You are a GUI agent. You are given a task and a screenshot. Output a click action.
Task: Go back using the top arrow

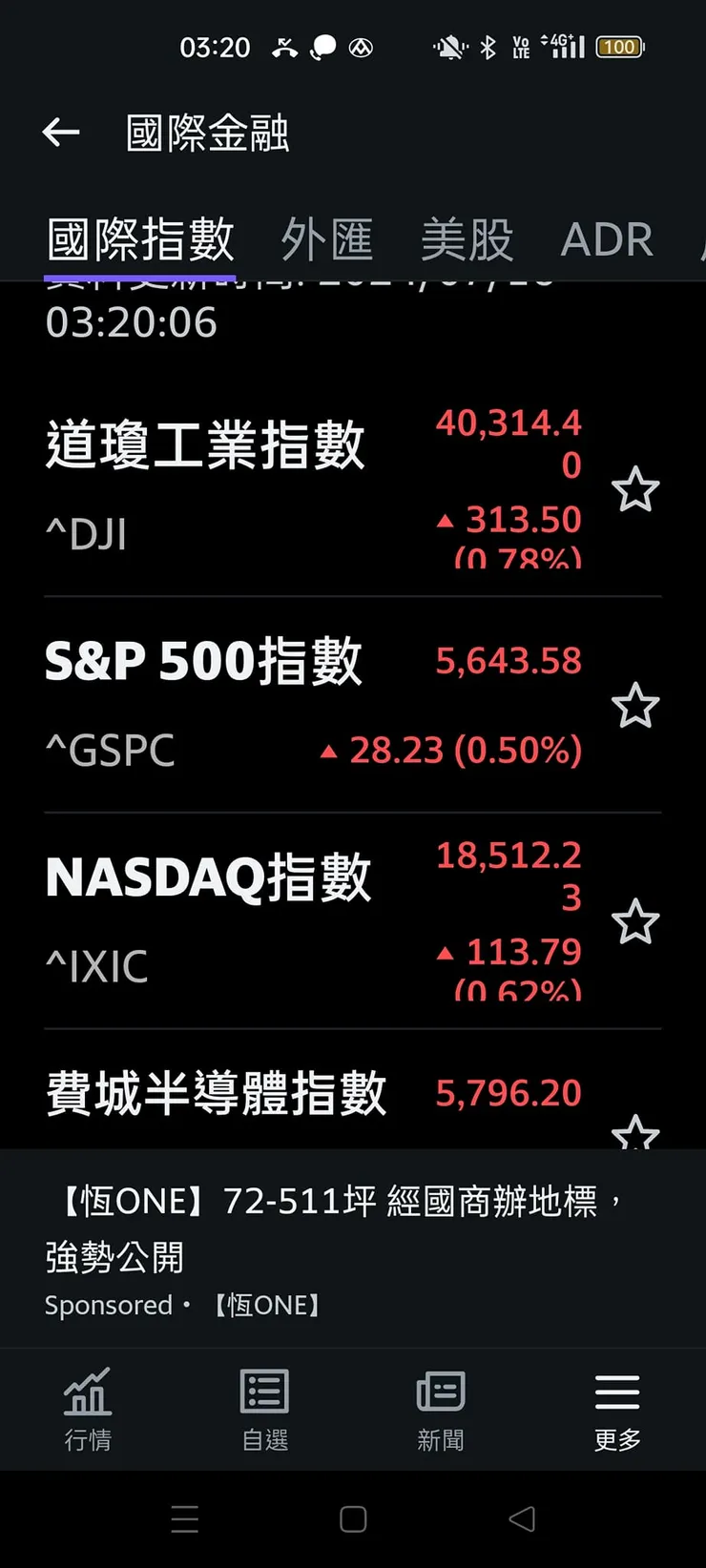coord(61,133)
